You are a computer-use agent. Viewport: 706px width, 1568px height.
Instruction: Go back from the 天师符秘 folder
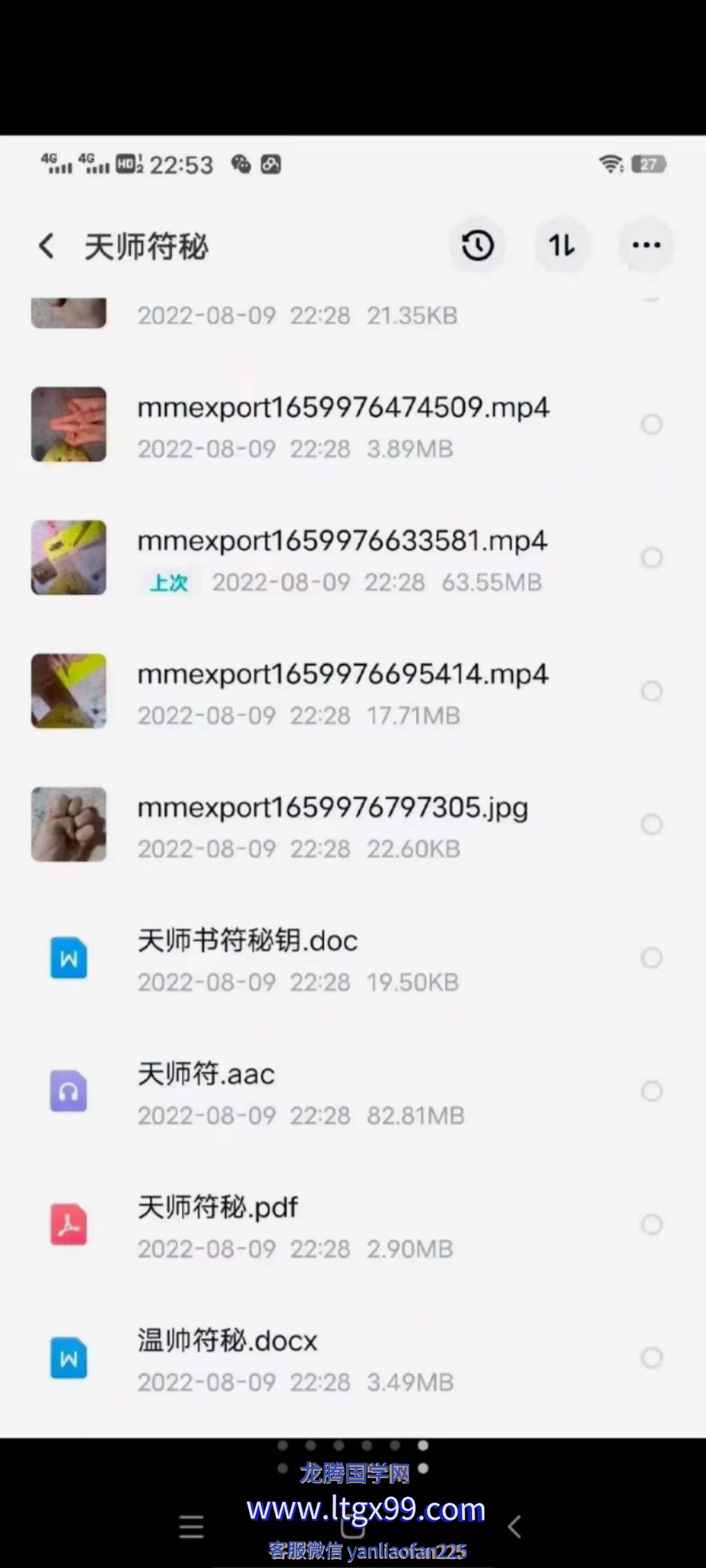(x=46, y=246)
